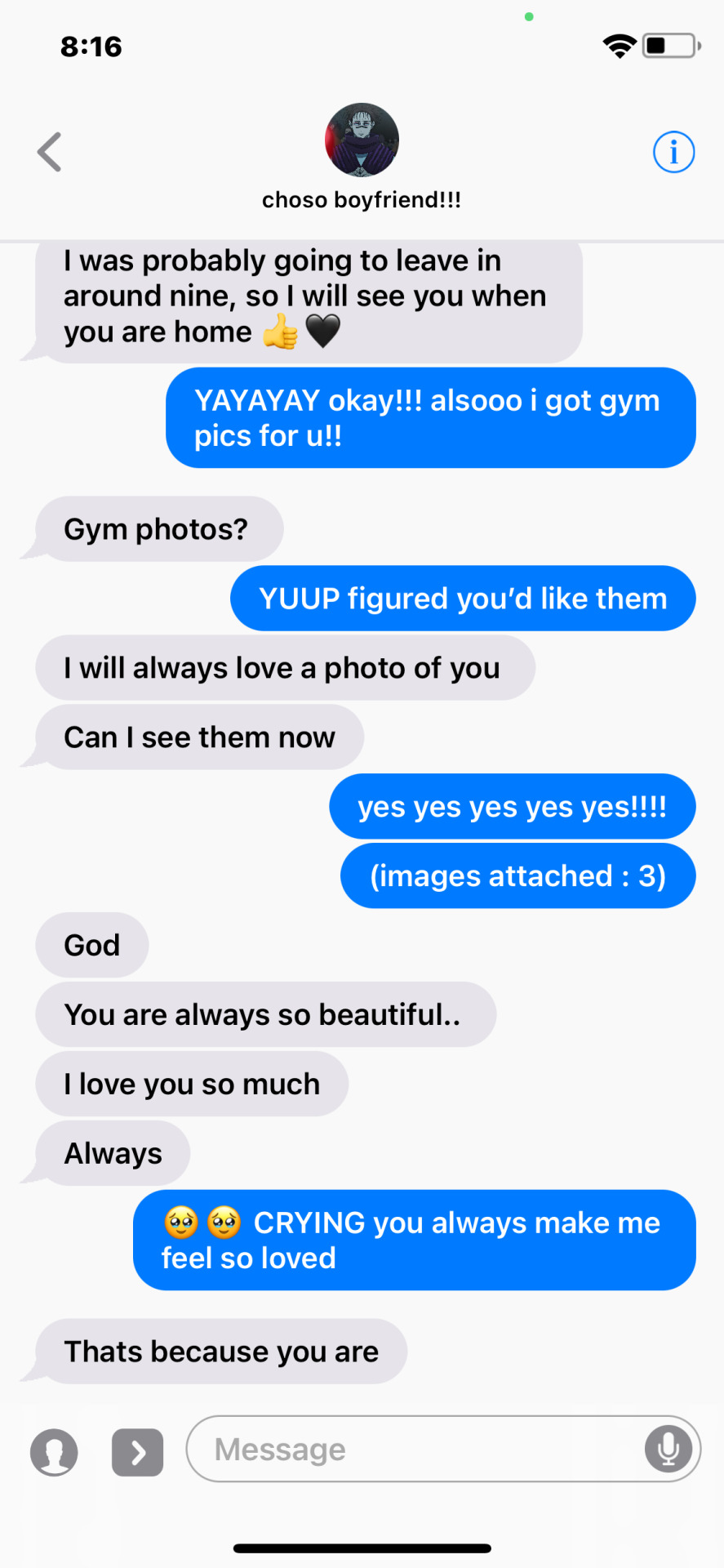The width and height of the screenshot is (724, 1568).
Task: Open the conversation info button
Action: pos(673,152)
